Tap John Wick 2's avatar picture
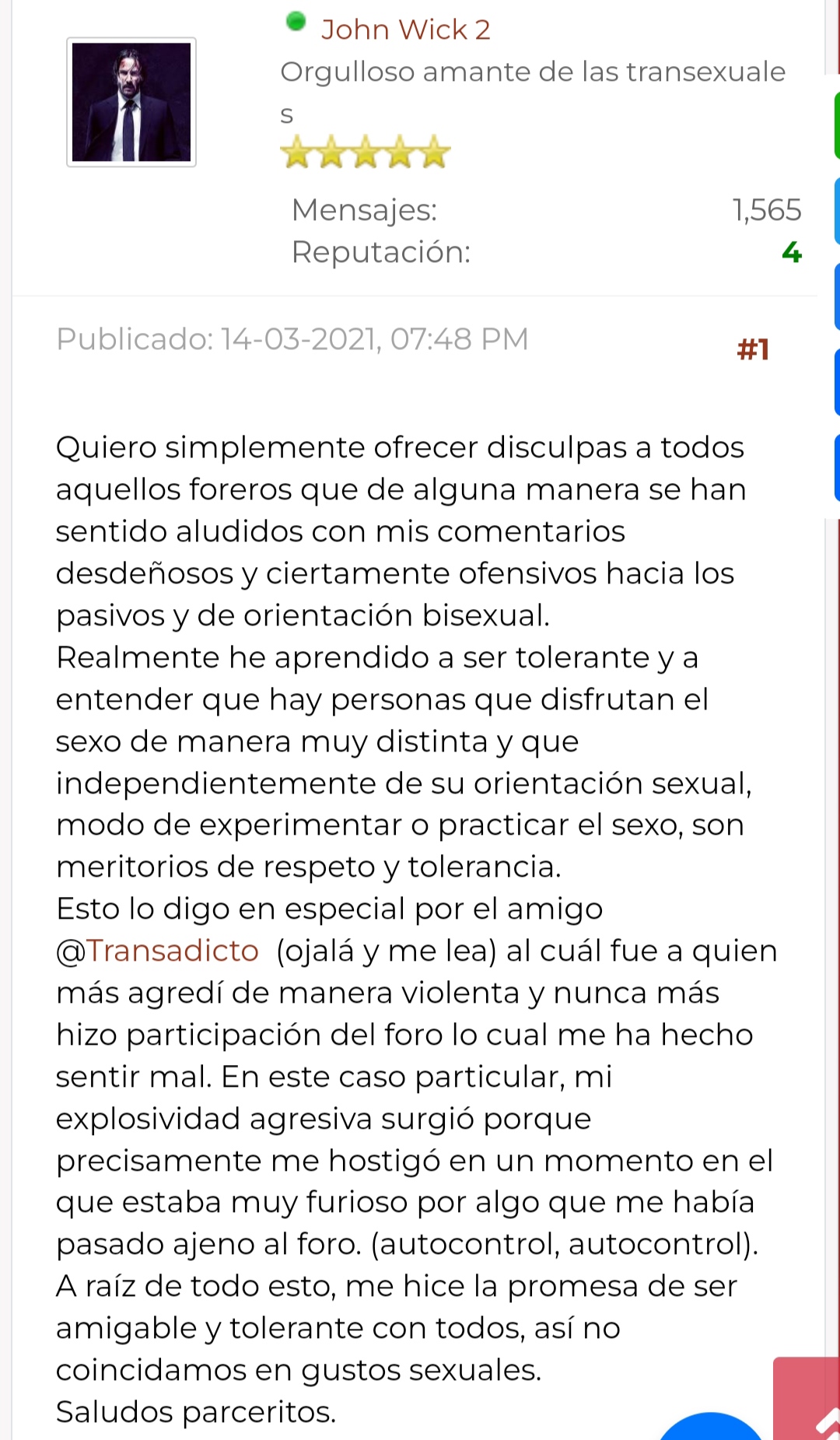840x1440 pixels. [x=131, y=102]
